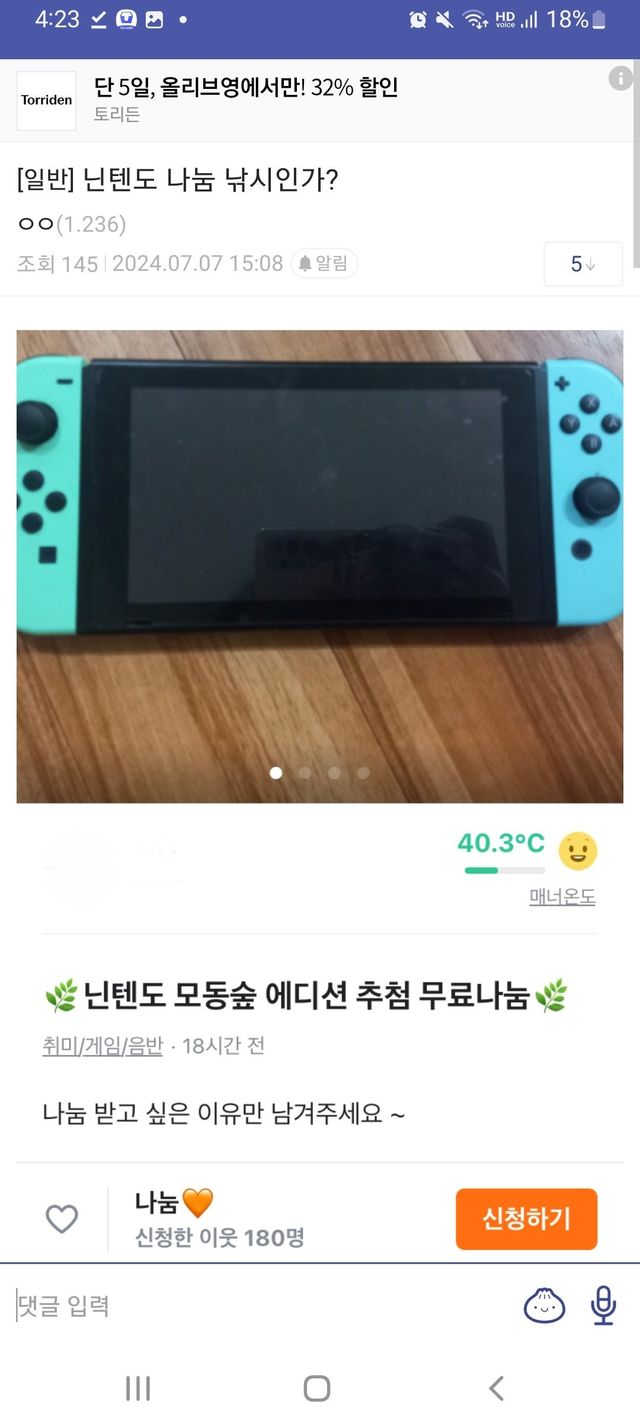Tap the ad info icon
The width and height of the screenshot is (640, 1427).
620,78
